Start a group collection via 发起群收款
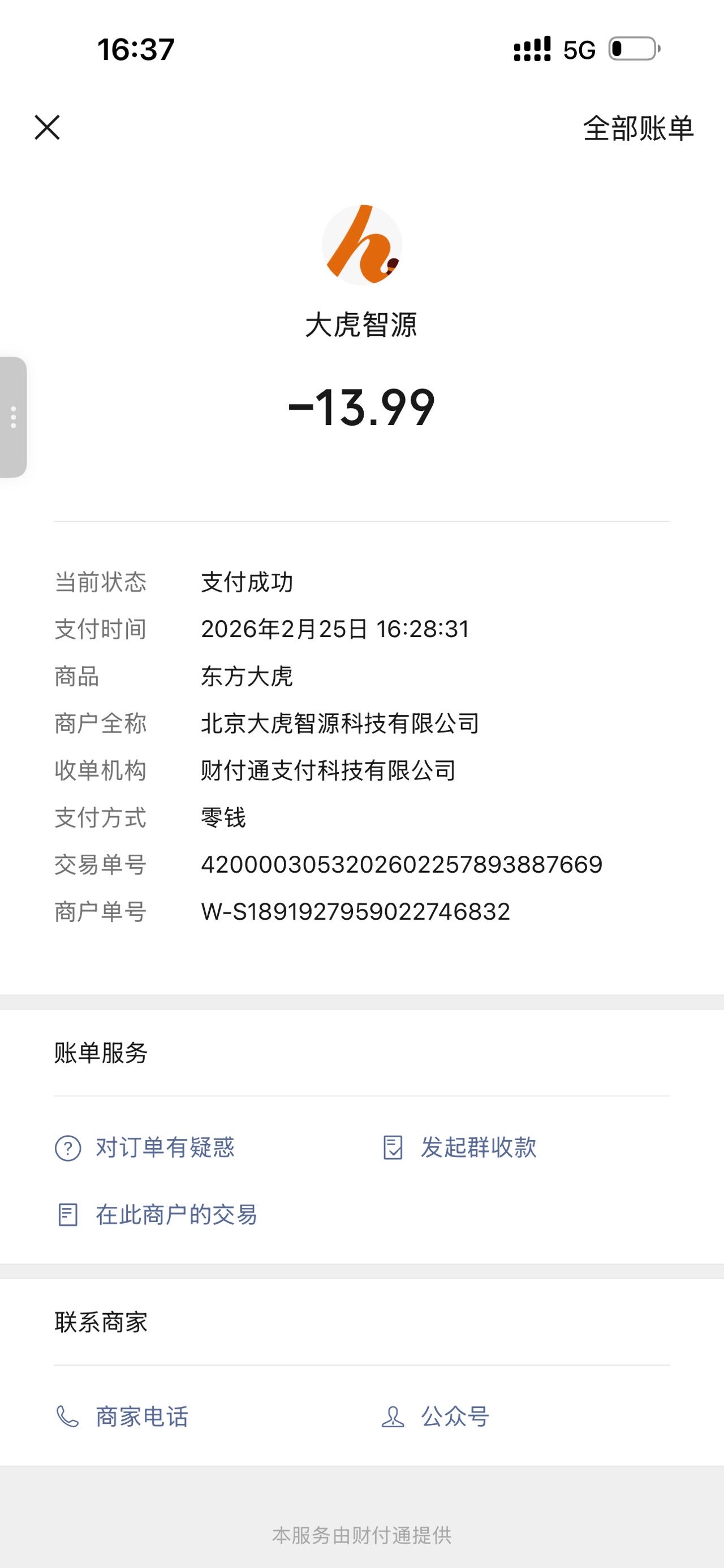The image size is (724, 1568). [460, 1147]
